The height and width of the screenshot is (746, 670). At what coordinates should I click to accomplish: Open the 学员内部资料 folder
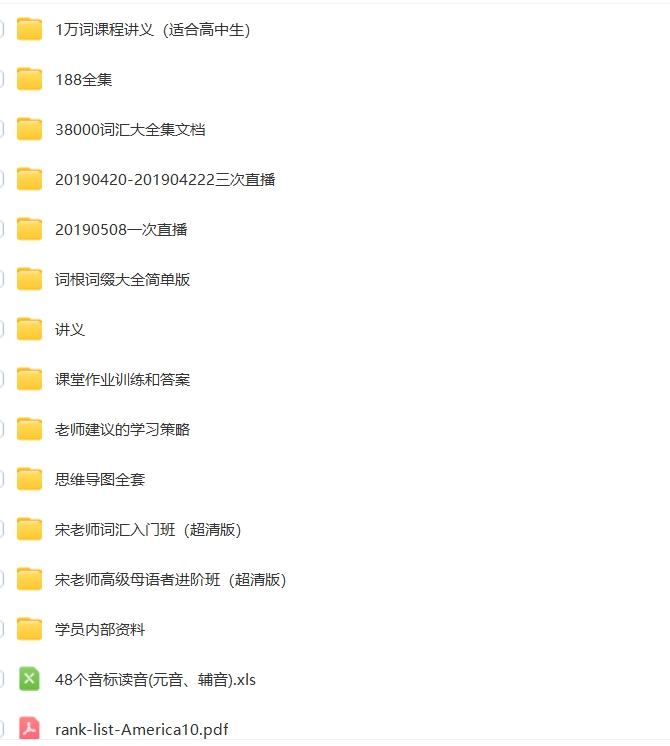coord(100,630)
